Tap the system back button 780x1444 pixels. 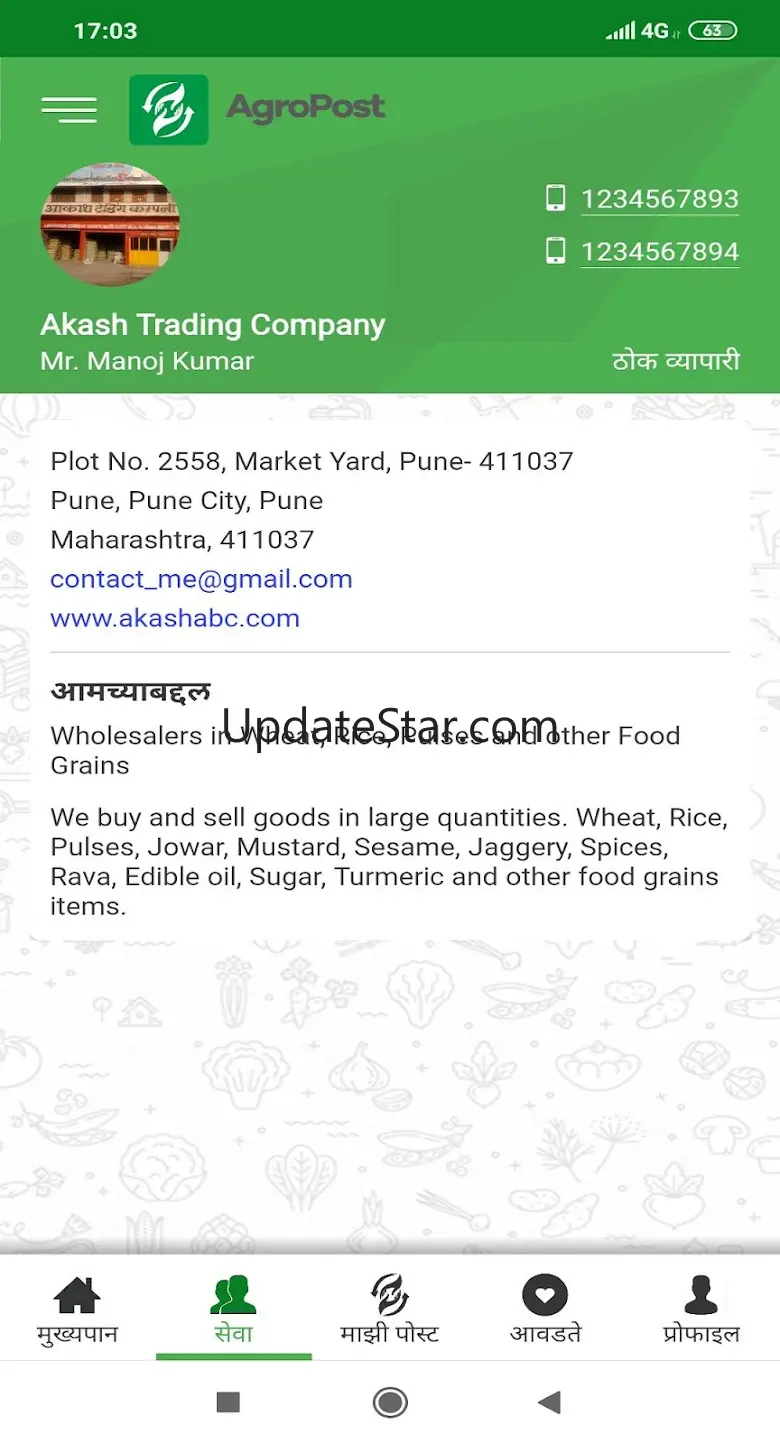tap(549, 1402)
